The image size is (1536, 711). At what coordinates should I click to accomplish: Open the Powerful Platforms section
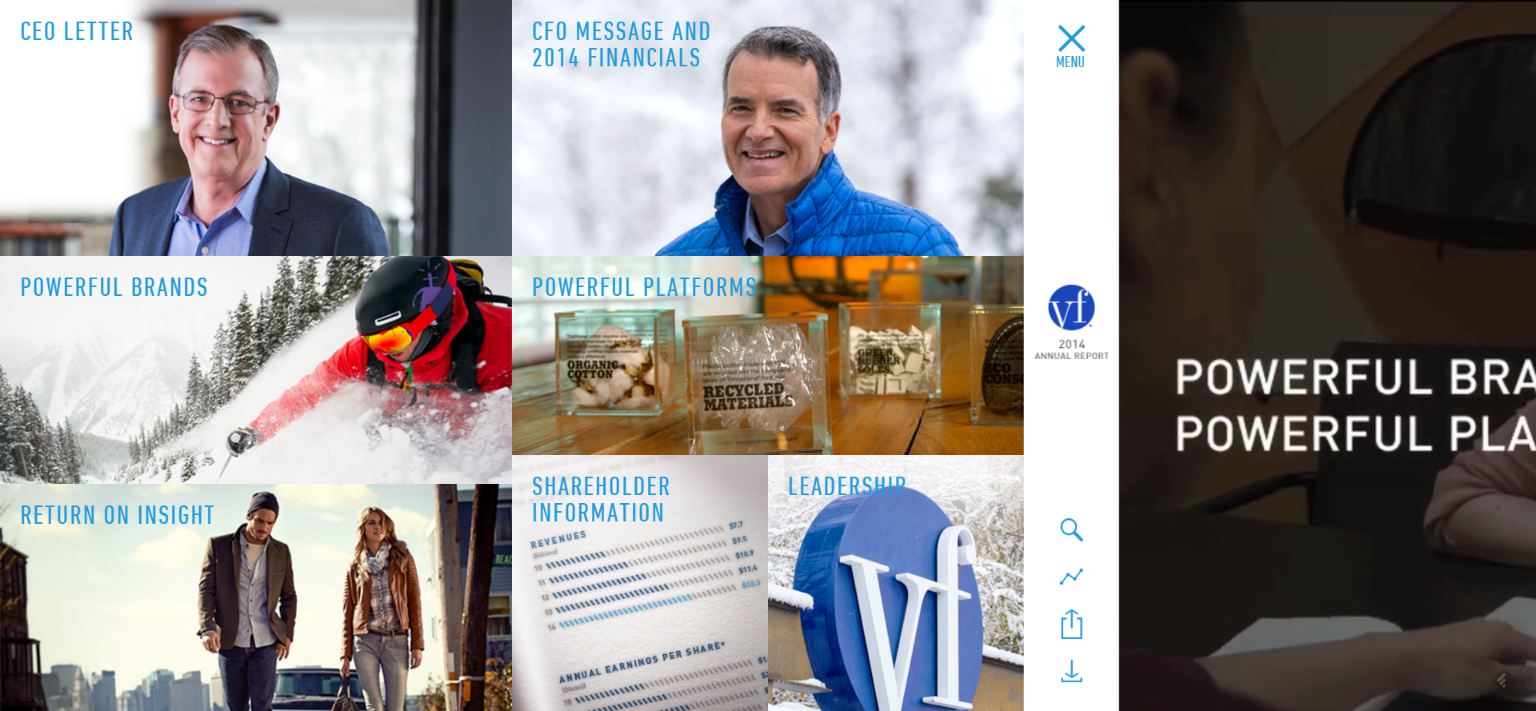tap(767, 356)
